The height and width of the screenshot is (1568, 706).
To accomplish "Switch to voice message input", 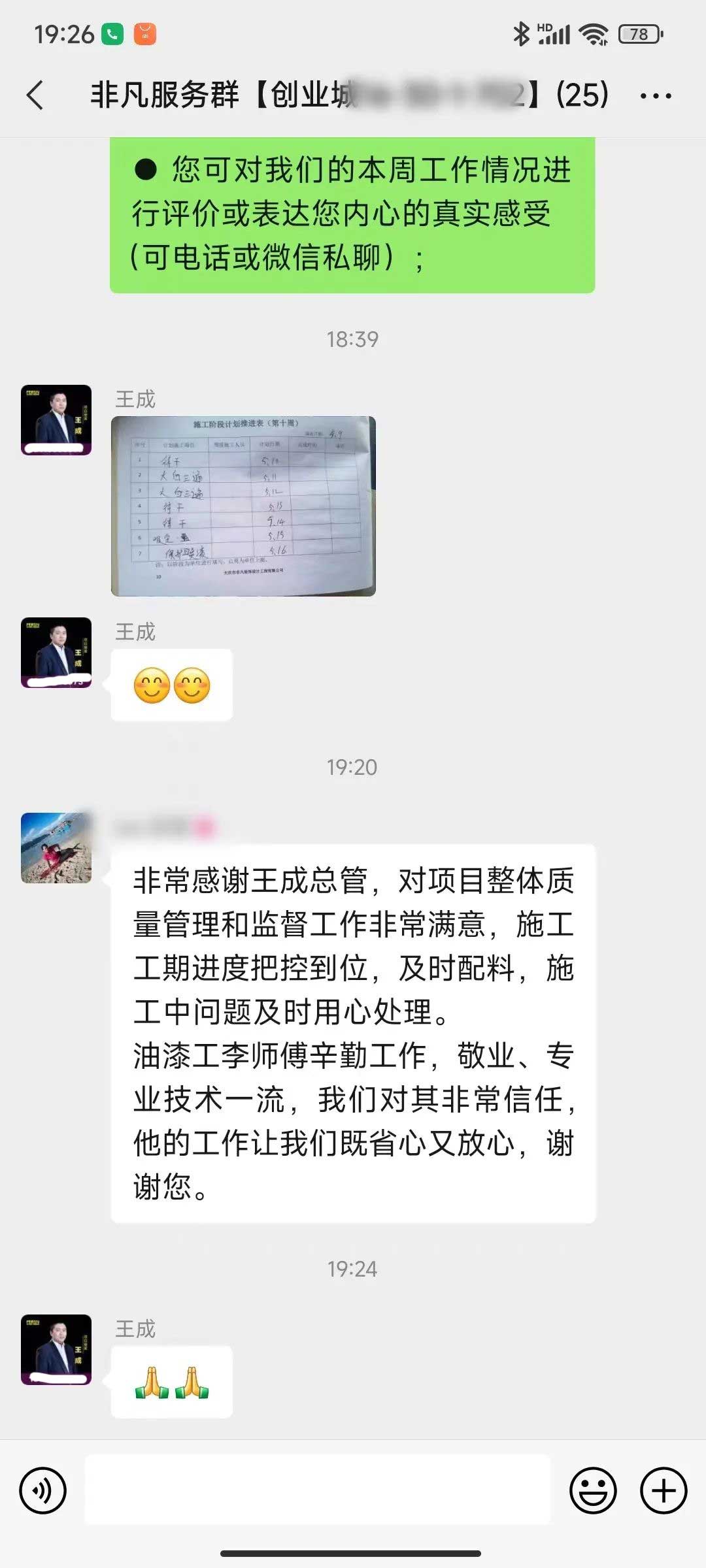I will click(43, 1490).
